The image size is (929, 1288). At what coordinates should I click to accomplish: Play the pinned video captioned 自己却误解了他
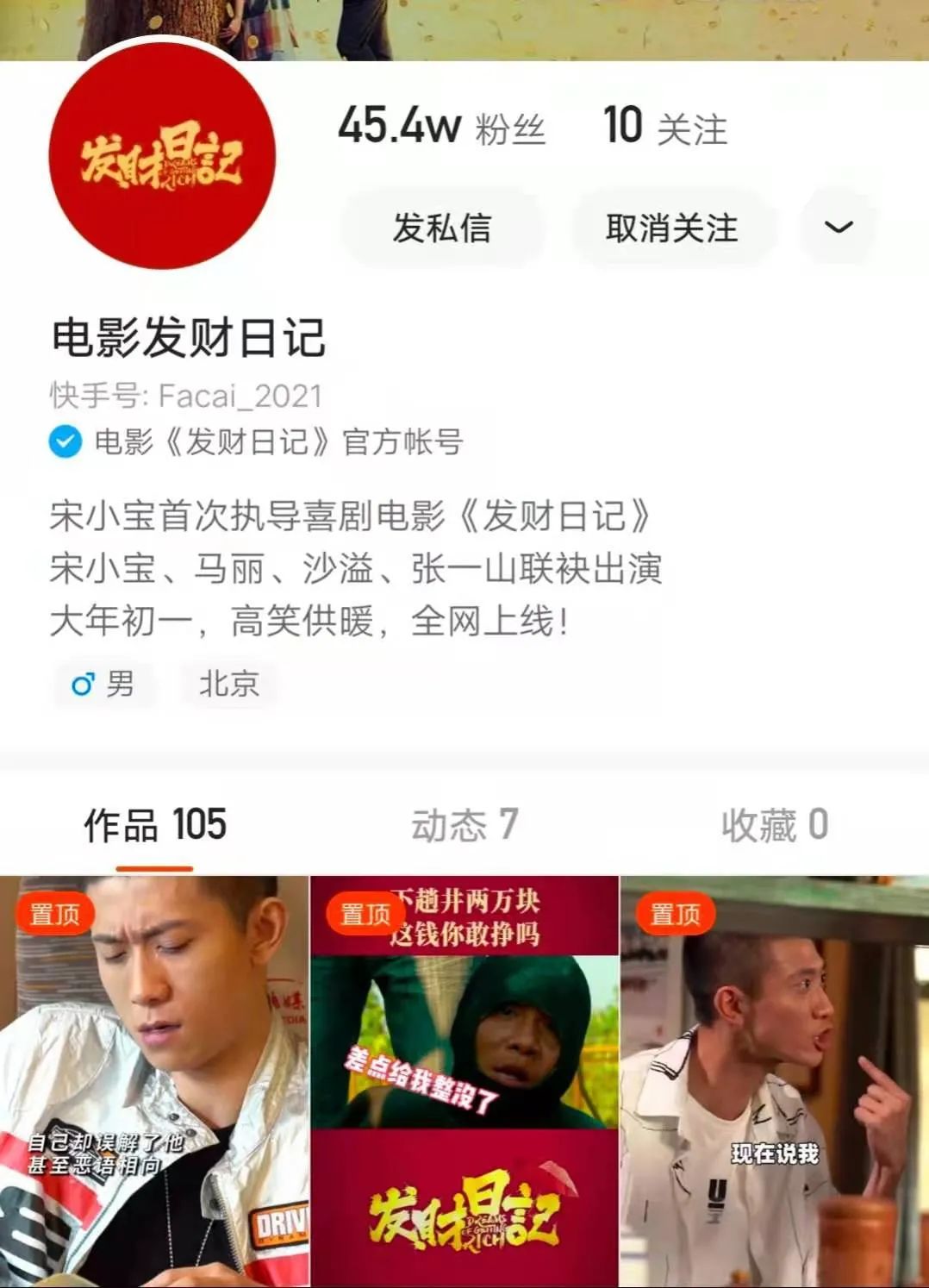pyautogui.click(x=154, y=1082)
